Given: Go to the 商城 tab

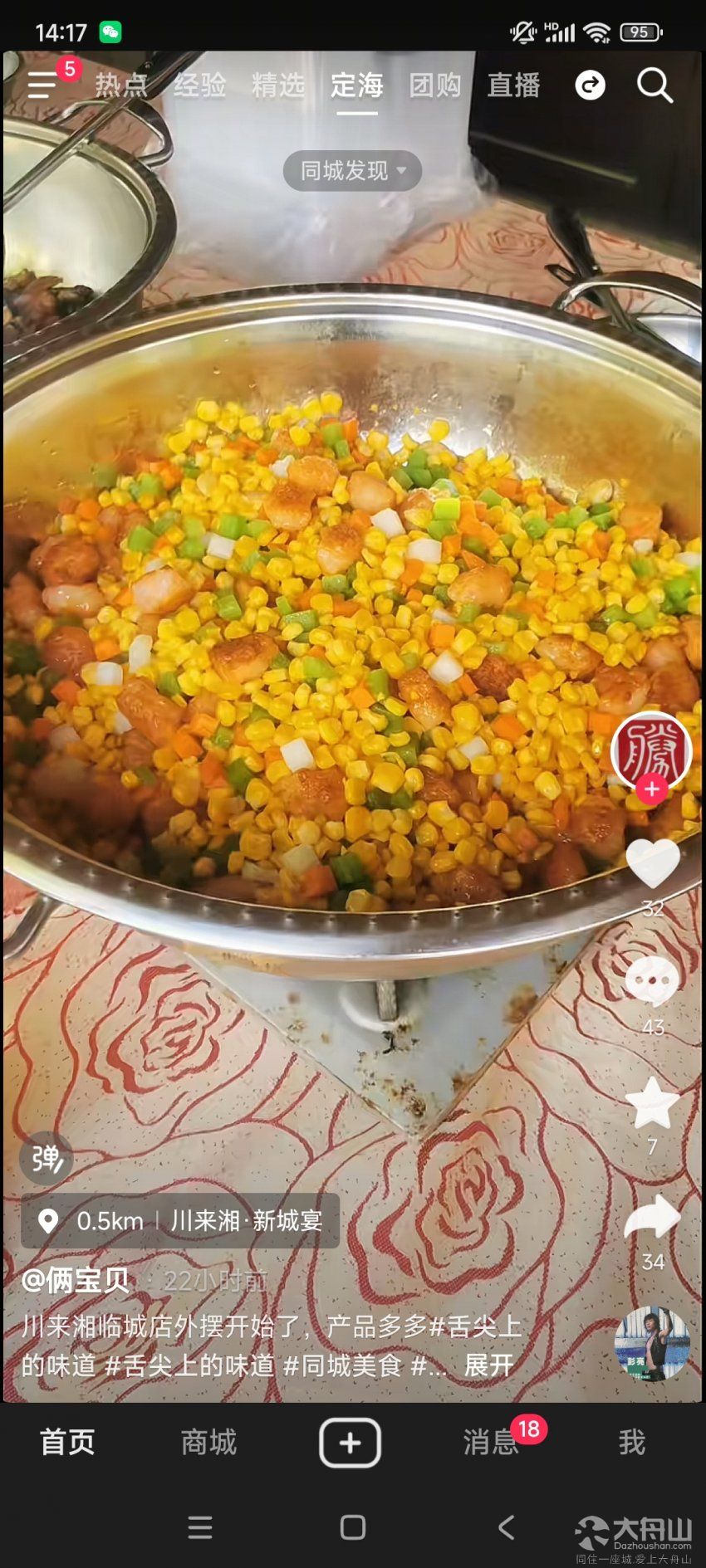Looking at the screenshot, I should point(208,1443).
